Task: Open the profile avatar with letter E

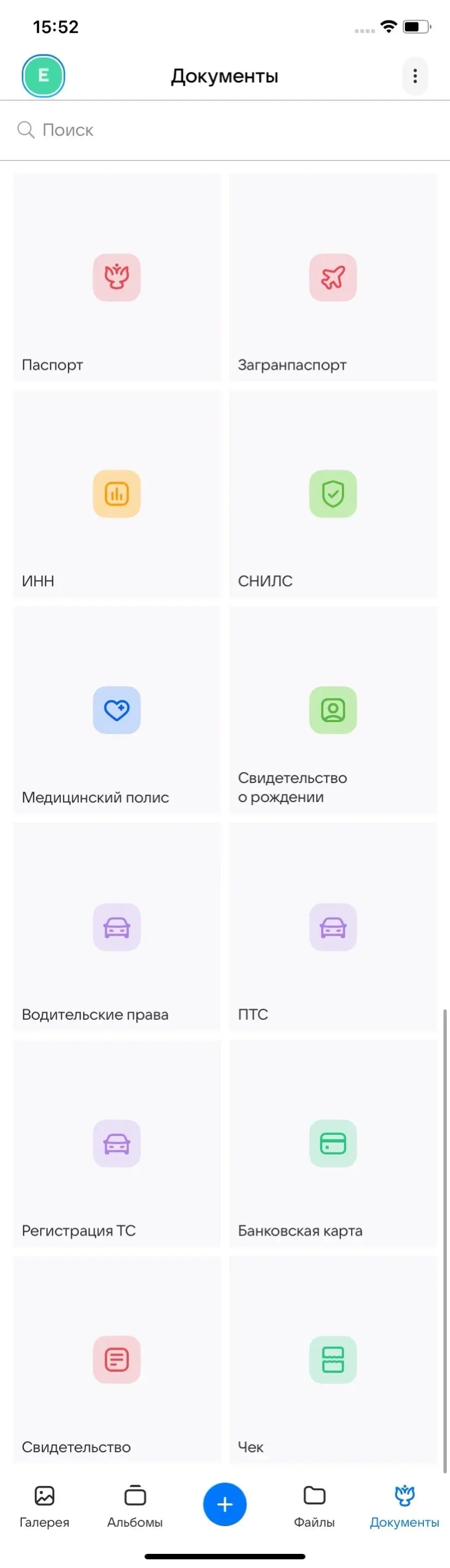Action: (x=43, y=76)
